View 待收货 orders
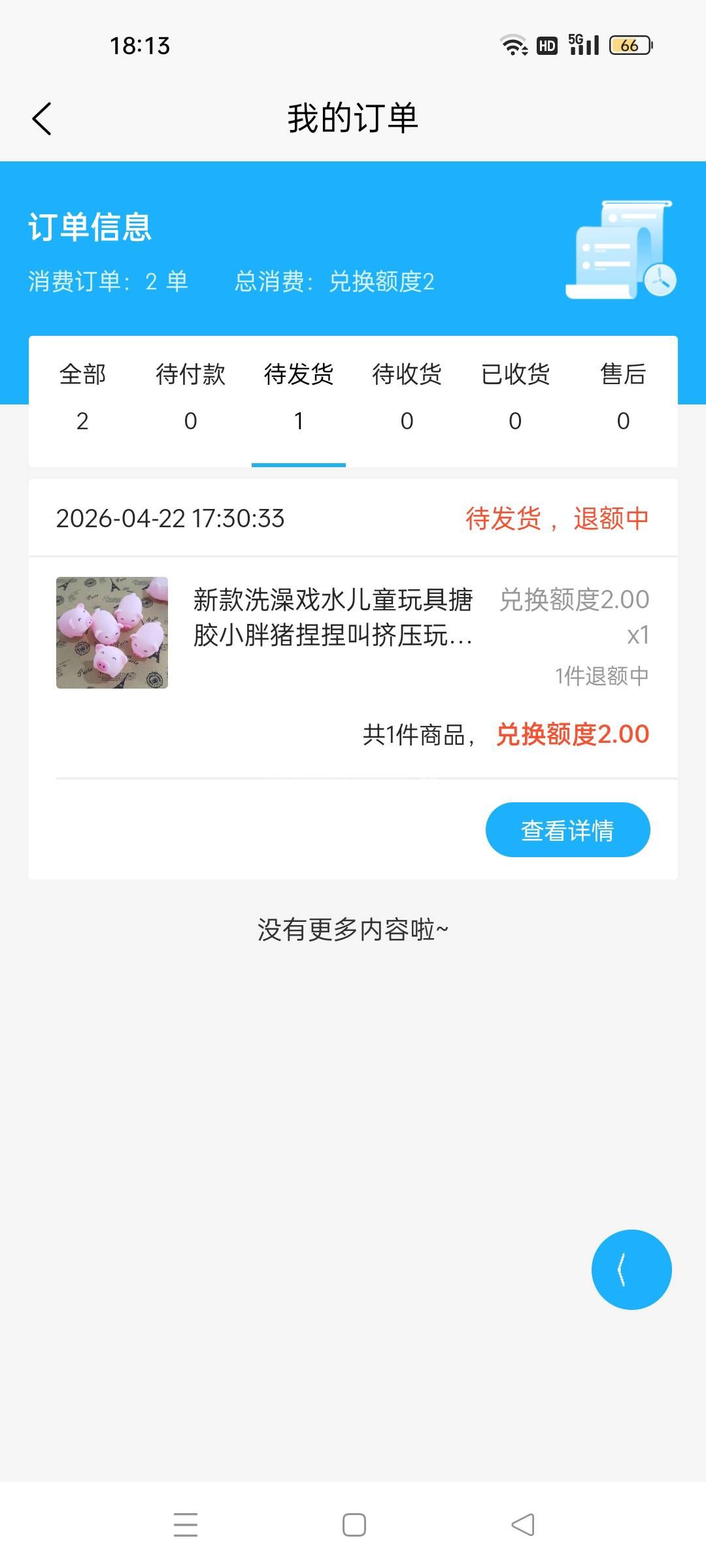This screenshot has width=706, height=1568. coord(407,397)
